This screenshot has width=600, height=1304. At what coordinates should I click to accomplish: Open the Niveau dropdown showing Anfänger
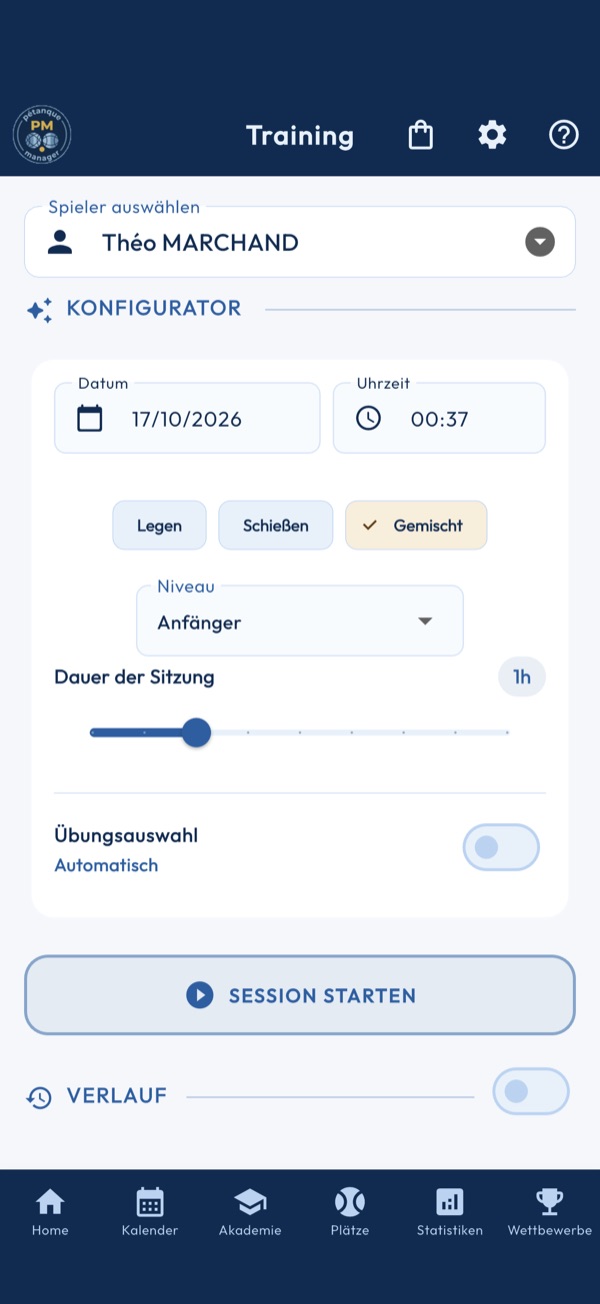click(x=300, y=621)
